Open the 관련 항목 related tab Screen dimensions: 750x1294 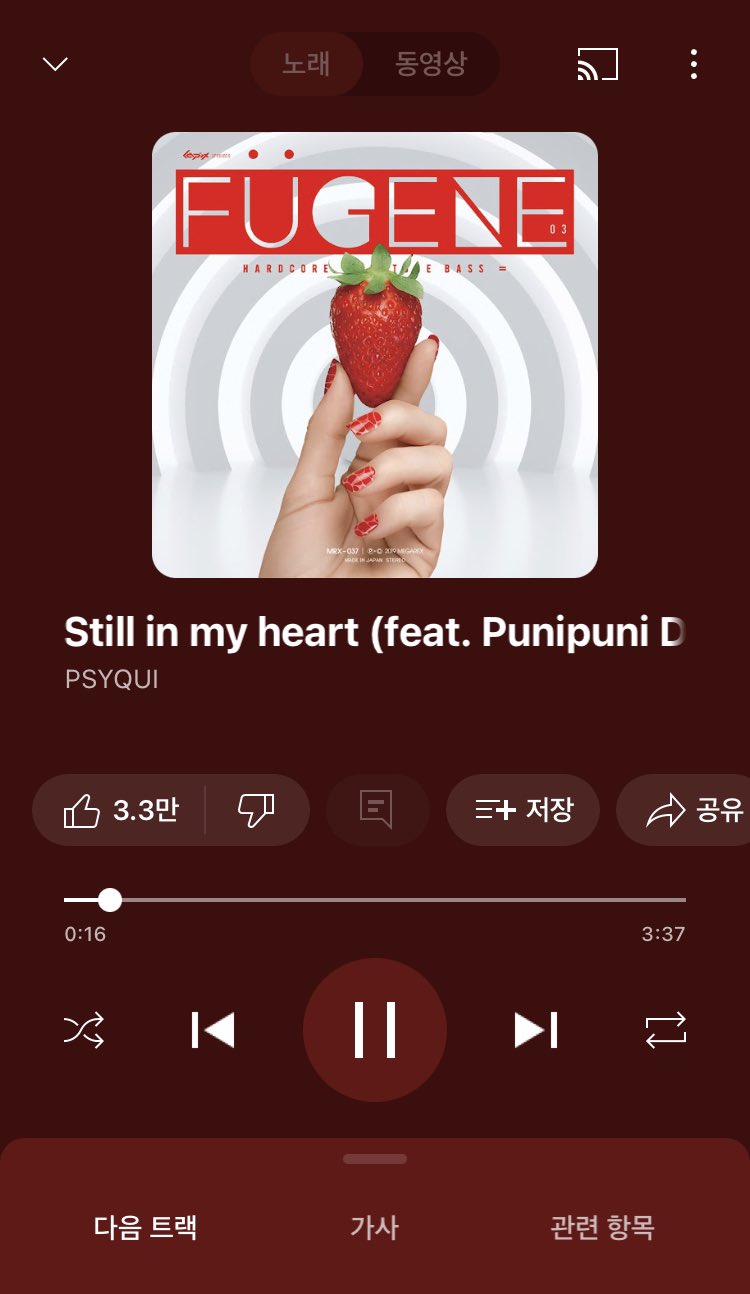click(602, 1227)
